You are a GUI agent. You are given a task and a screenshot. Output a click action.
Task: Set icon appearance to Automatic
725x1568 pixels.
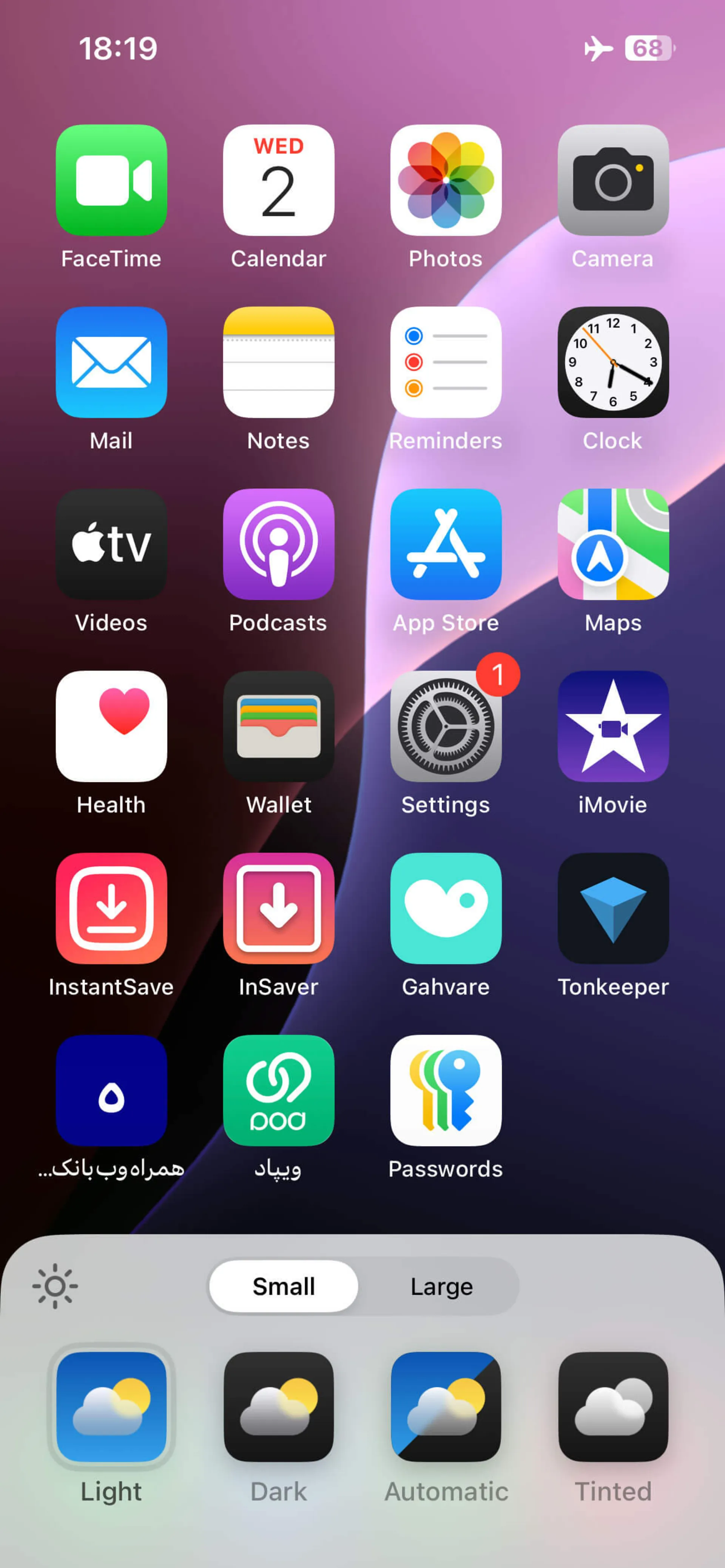[446, 1406]
